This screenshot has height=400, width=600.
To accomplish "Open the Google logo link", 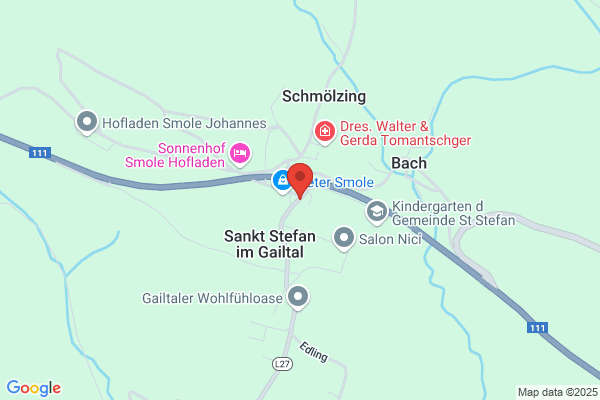I will point(34,388).
